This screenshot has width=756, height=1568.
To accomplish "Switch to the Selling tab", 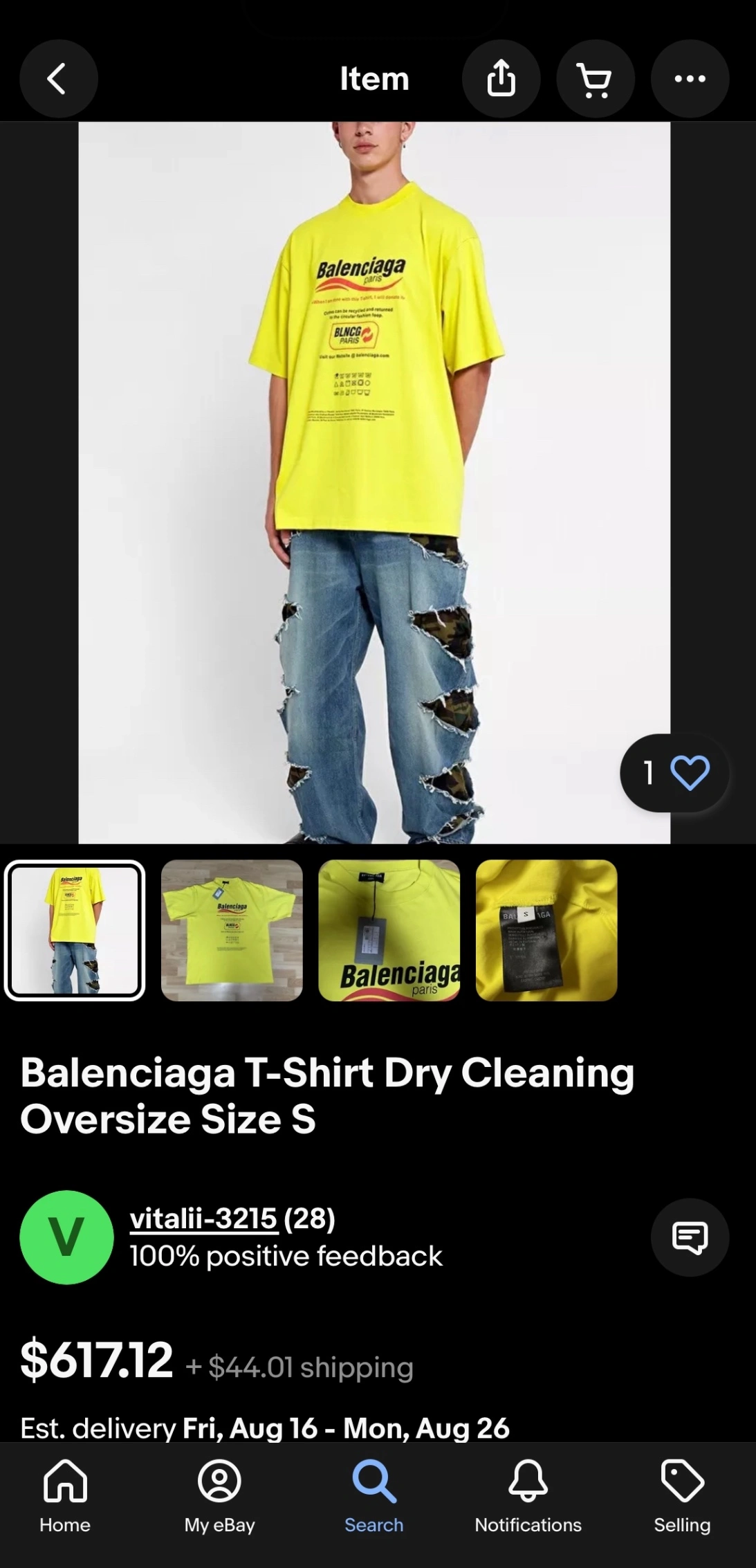I will pos(682,1496).
